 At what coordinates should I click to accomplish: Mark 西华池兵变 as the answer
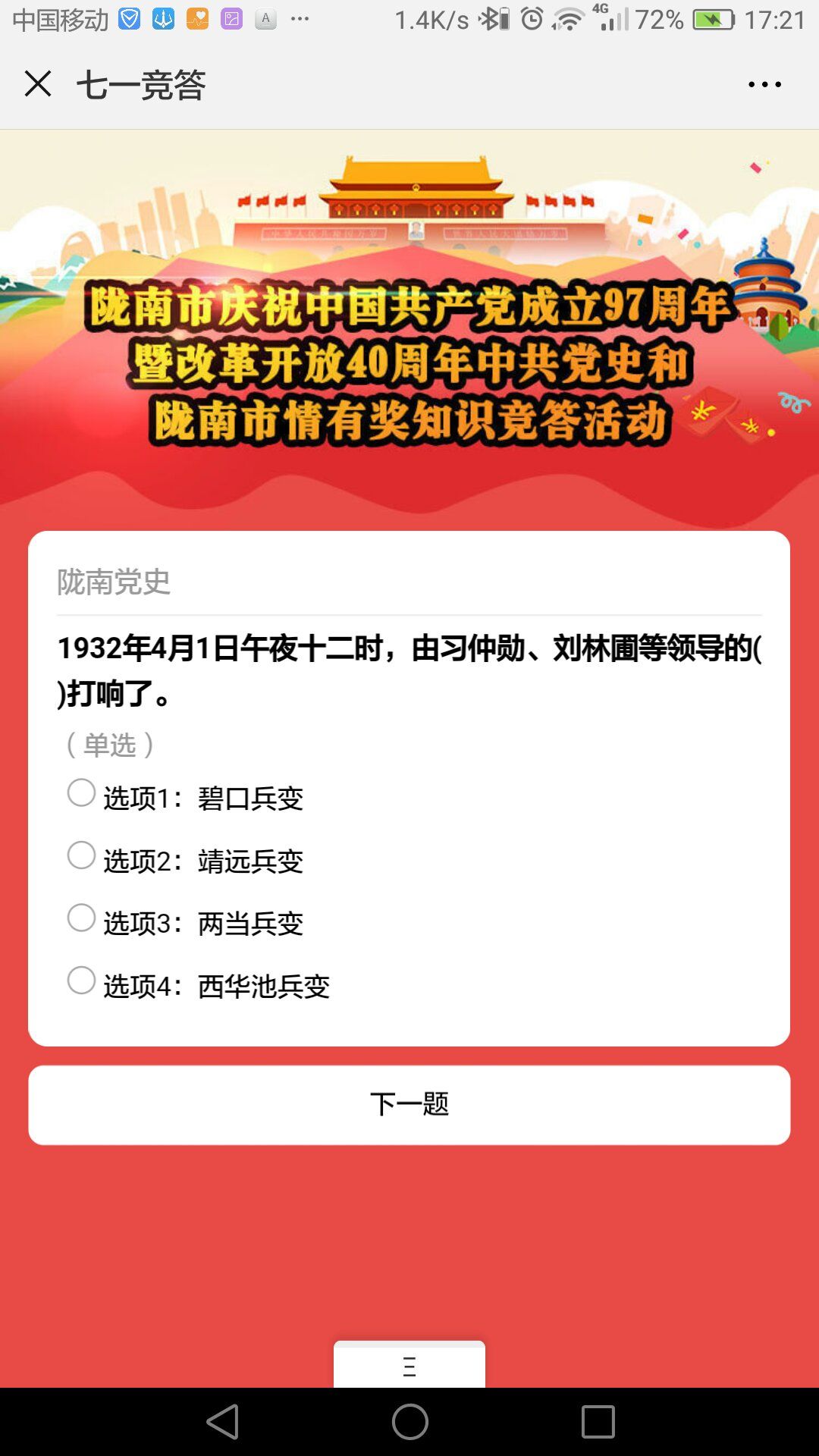81,980
